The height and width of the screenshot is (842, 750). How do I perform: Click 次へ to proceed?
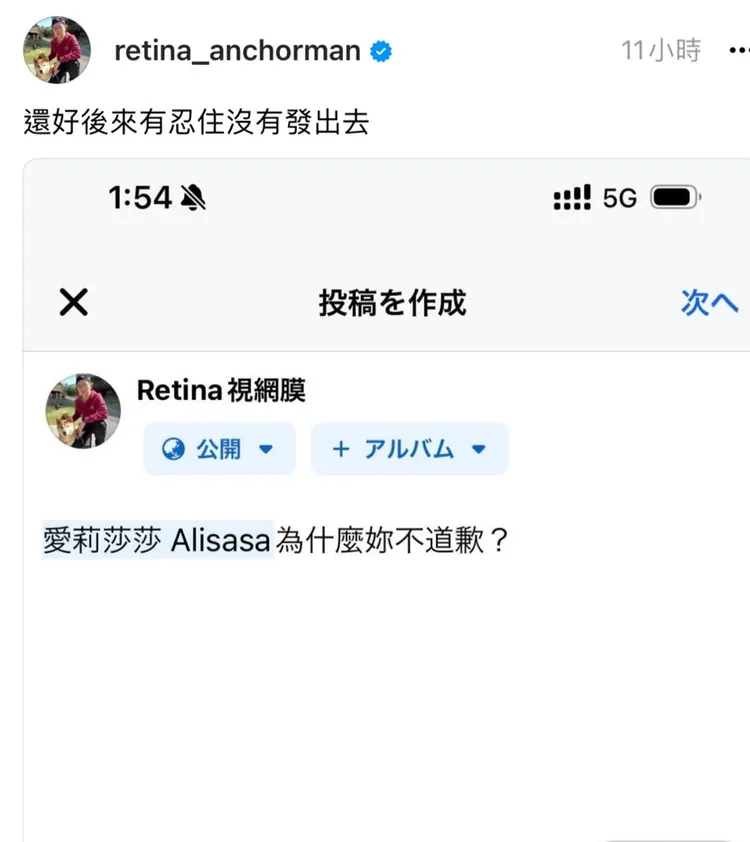tap(708, 302)
